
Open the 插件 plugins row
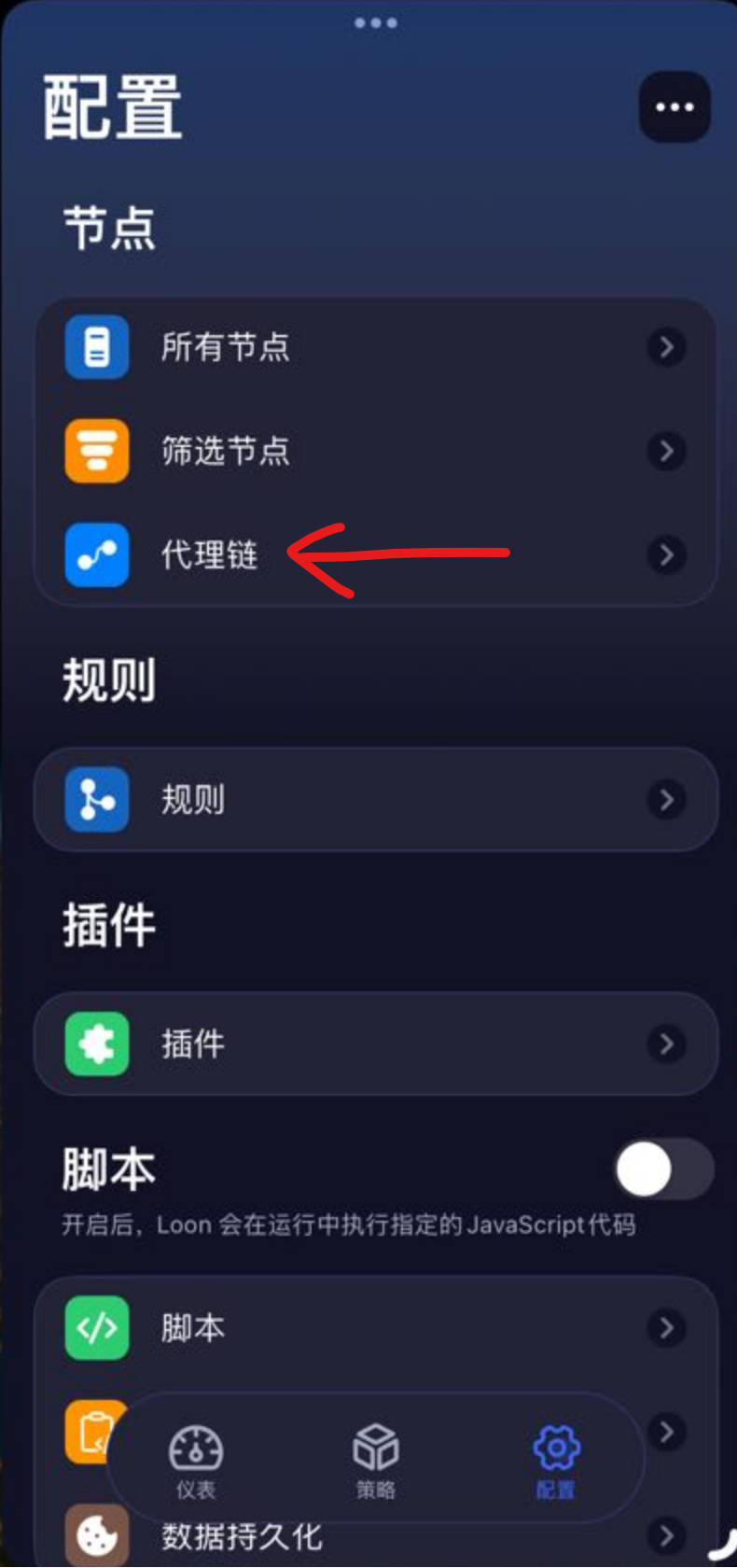pyautogui.click(x=375, y=1043)
